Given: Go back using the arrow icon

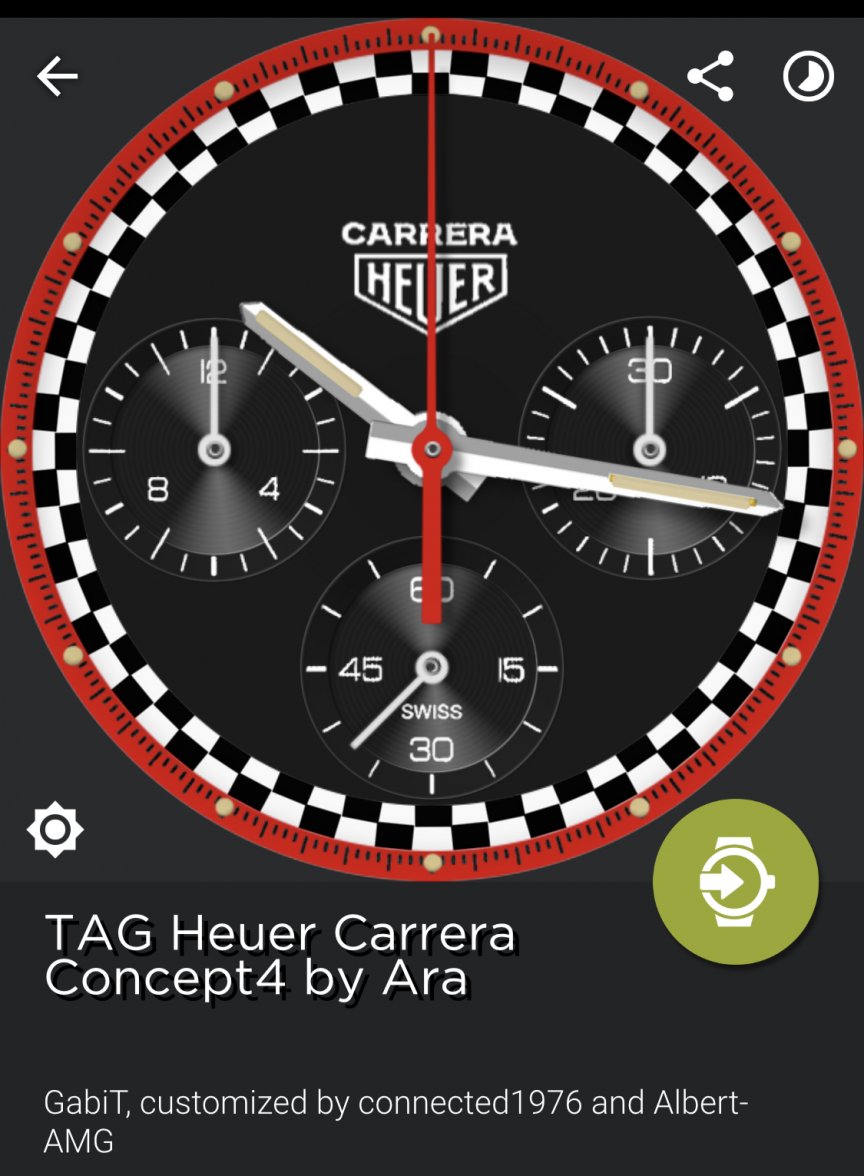Looking at the screenshot, I should pyautogui.click(x=57, y=76).
